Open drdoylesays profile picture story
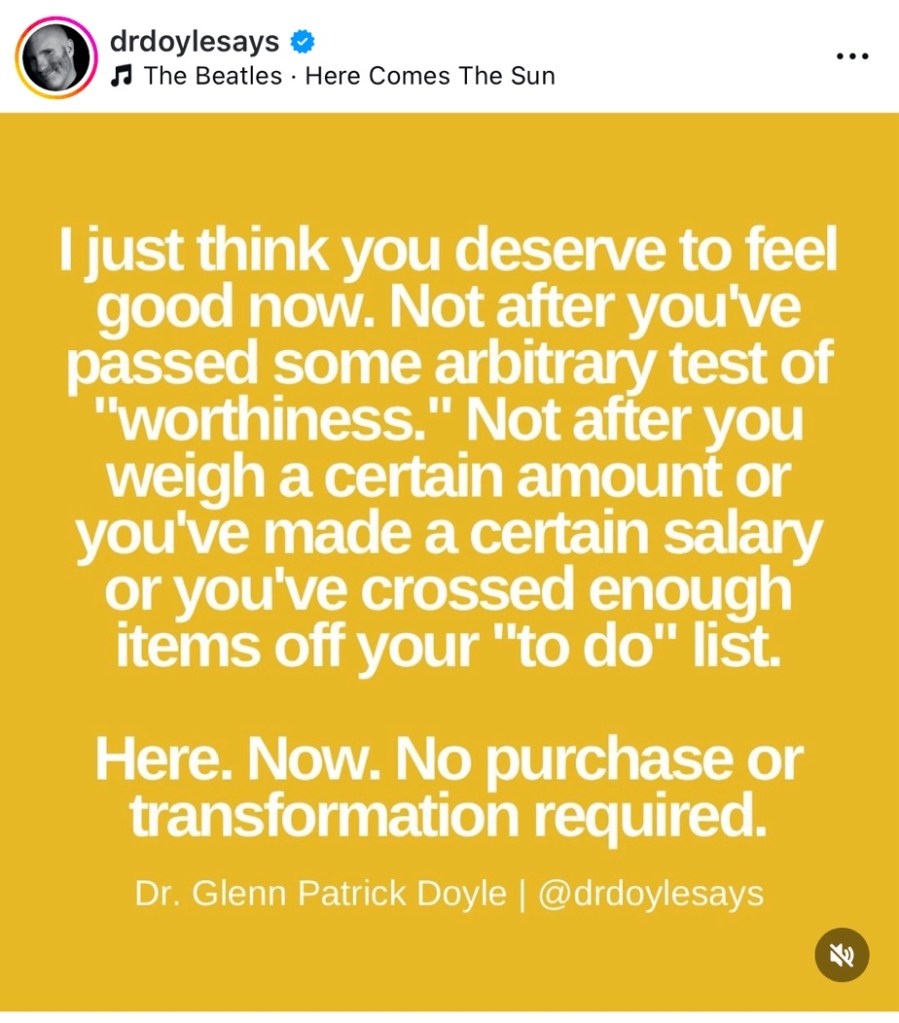 click(x=55, y=56)
